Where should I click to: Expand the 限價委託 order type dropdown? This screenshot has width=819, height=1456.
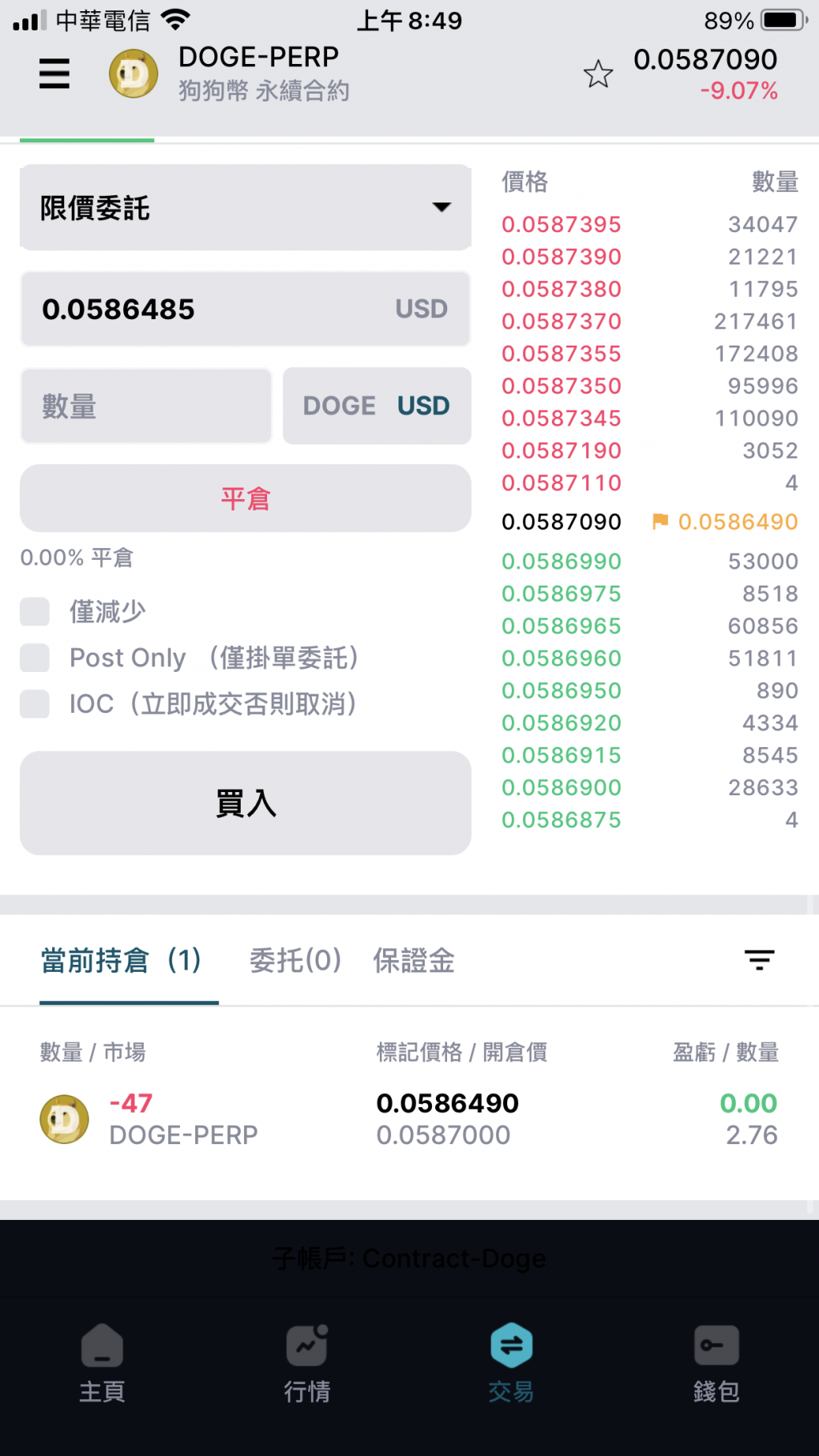click(245, 208)
